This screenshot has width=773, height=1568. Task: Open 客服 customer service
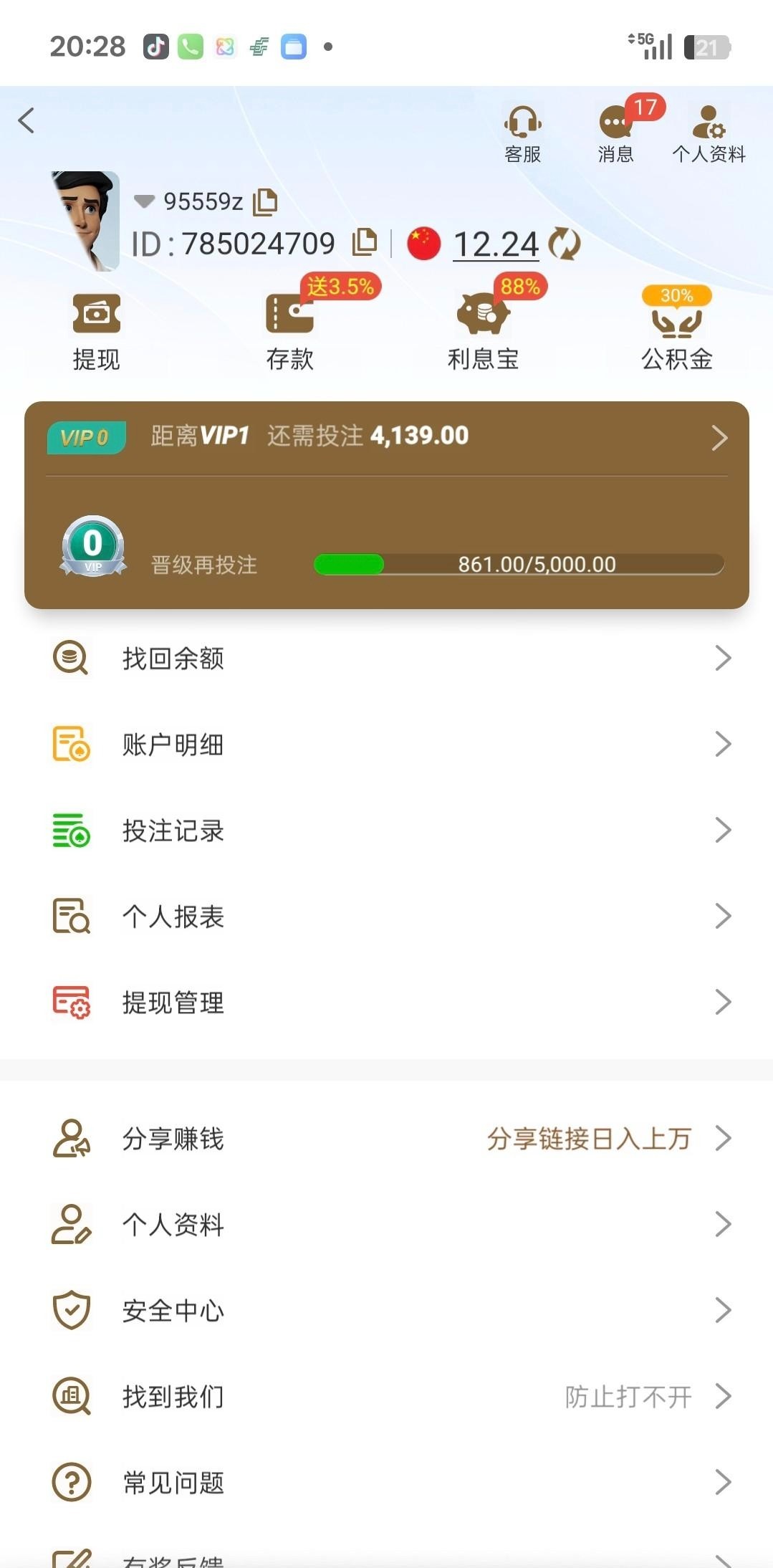(x=522, y=133)
